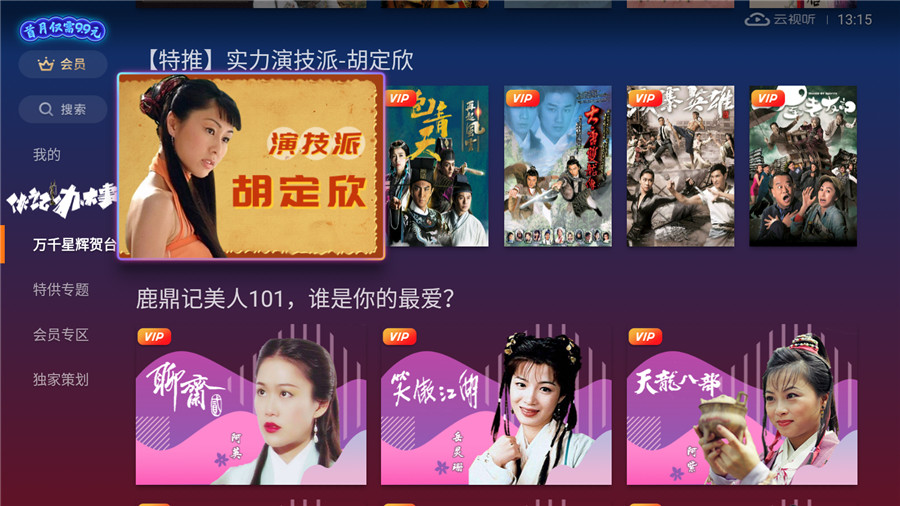Select the stylized calligraphy sidebar item
Screen dimensions: 900x506
[62, 199]
